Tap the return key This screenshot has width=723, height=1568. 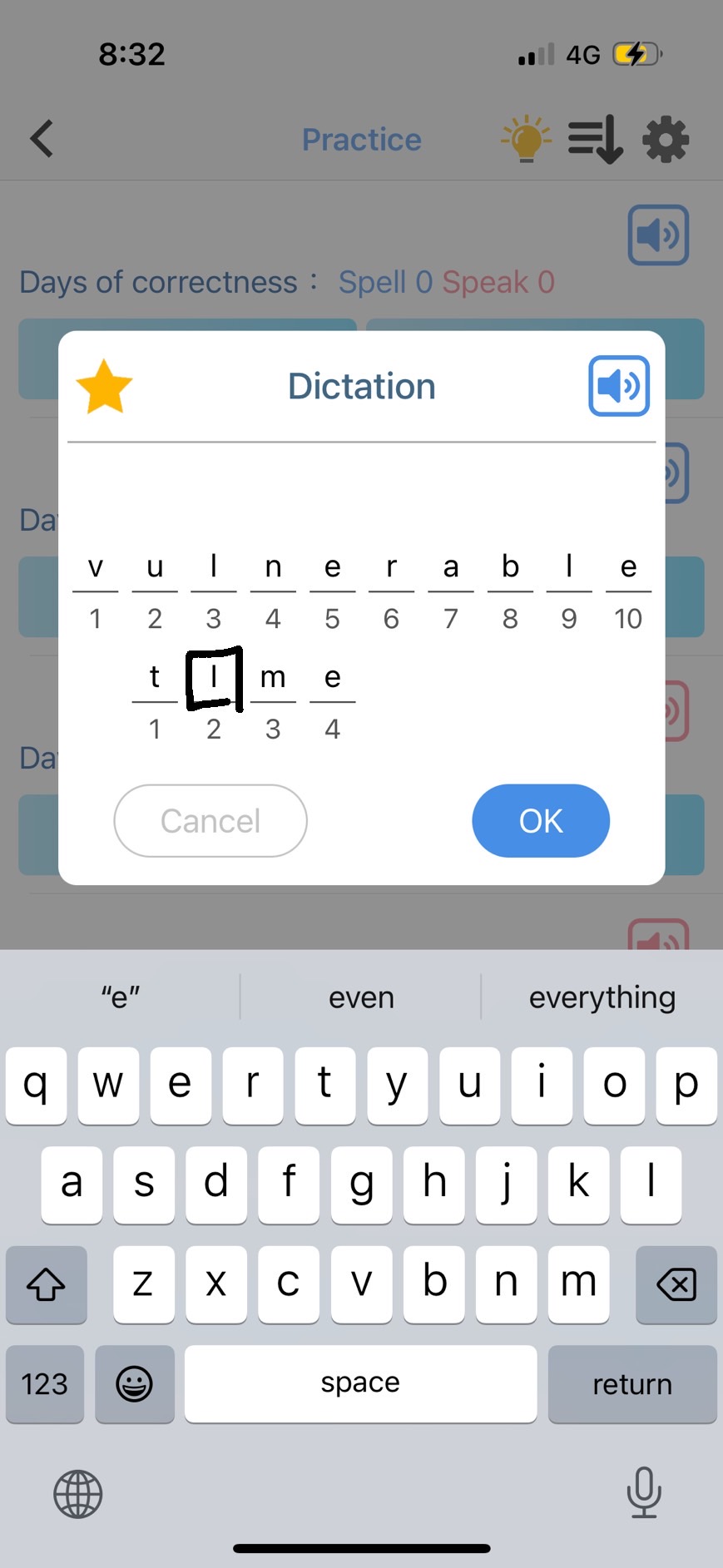(x=631, y=1384)
